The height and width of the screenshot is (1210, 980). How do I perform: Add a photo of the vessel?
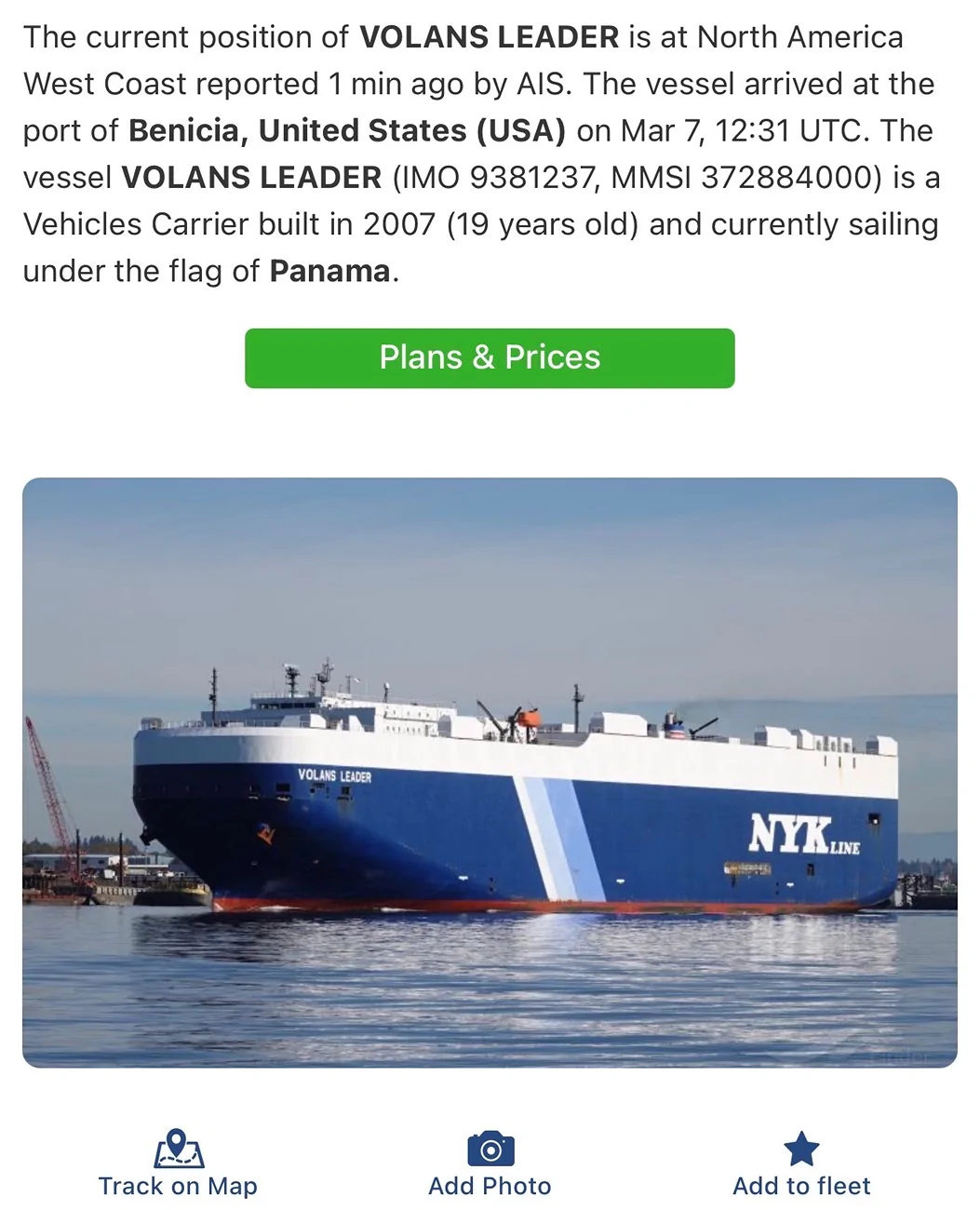point(490,1163)
